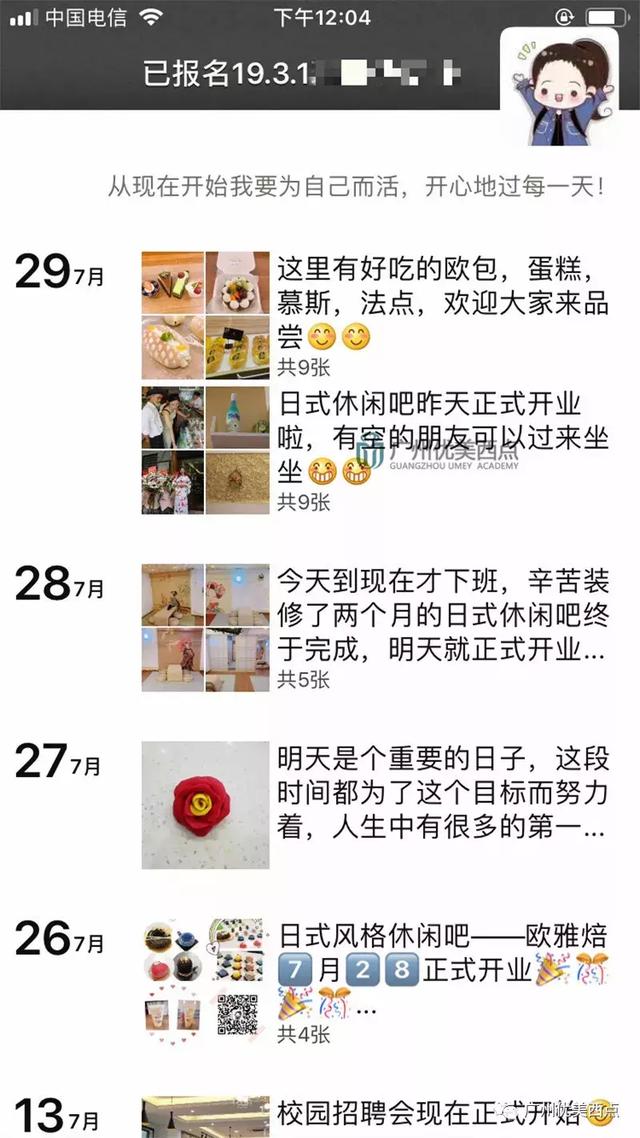This screenshot has width=640, height=1138.
Task: Open the July 13 post about 校园招聘会
Action: click(x=443, y=1116)
